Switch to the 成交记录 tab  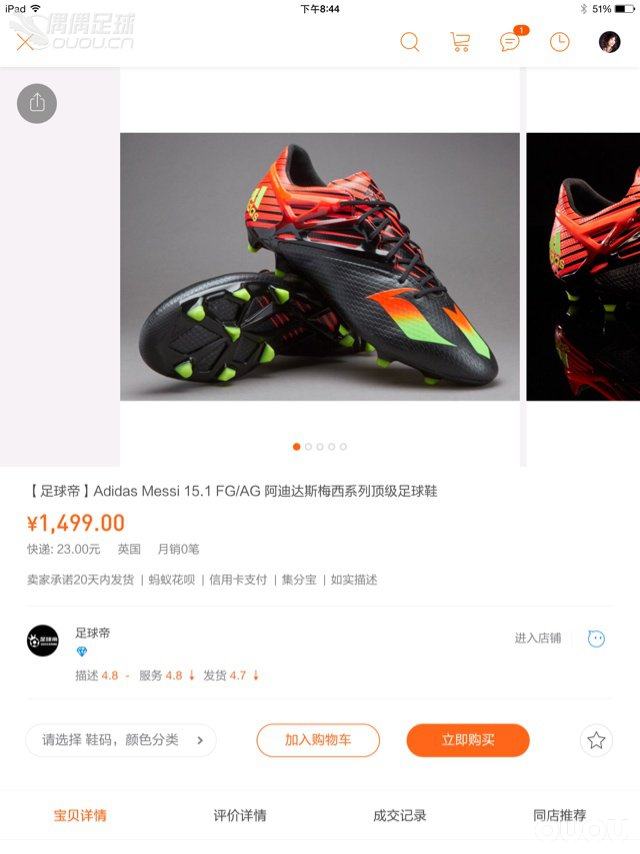pos(400,815)
